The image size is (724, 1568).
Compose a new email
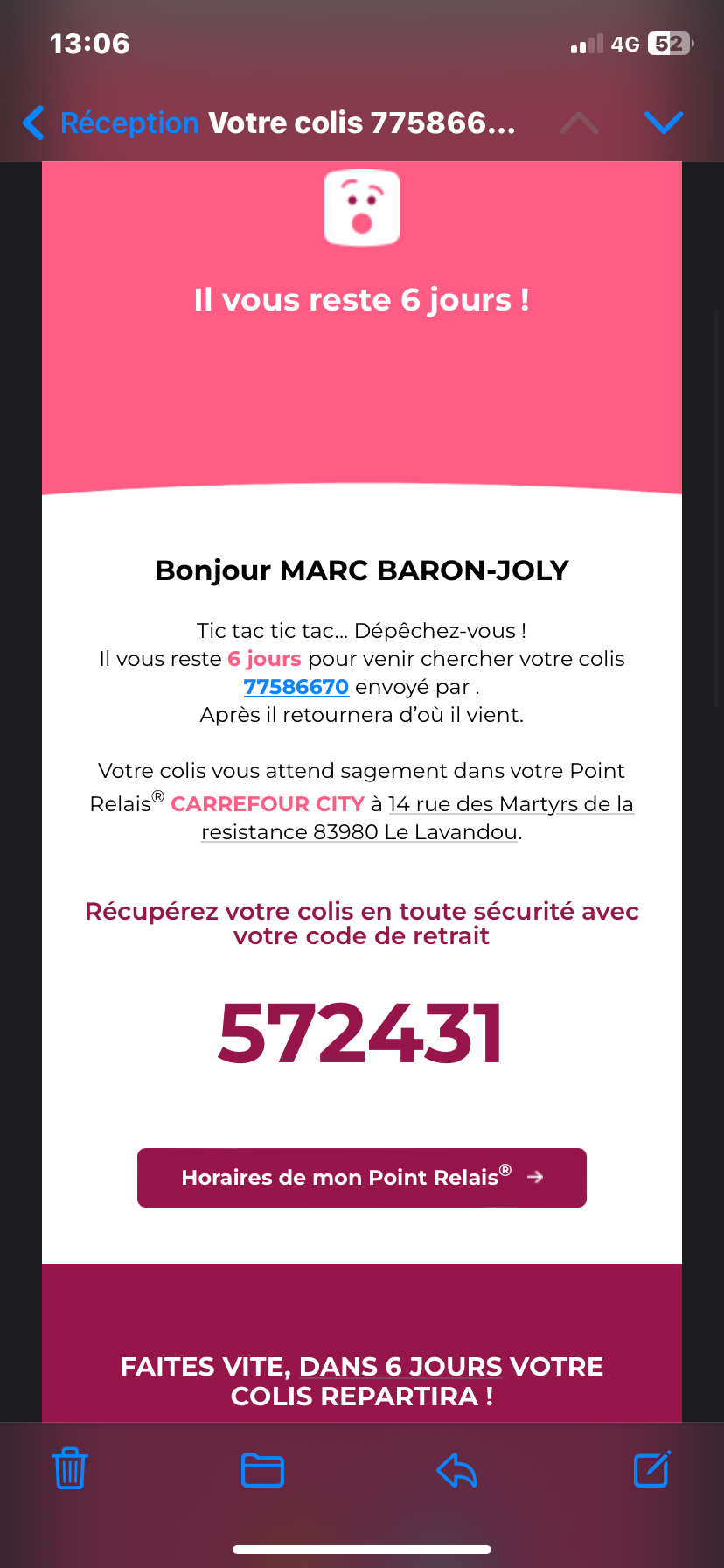[x=651, y=1469]
